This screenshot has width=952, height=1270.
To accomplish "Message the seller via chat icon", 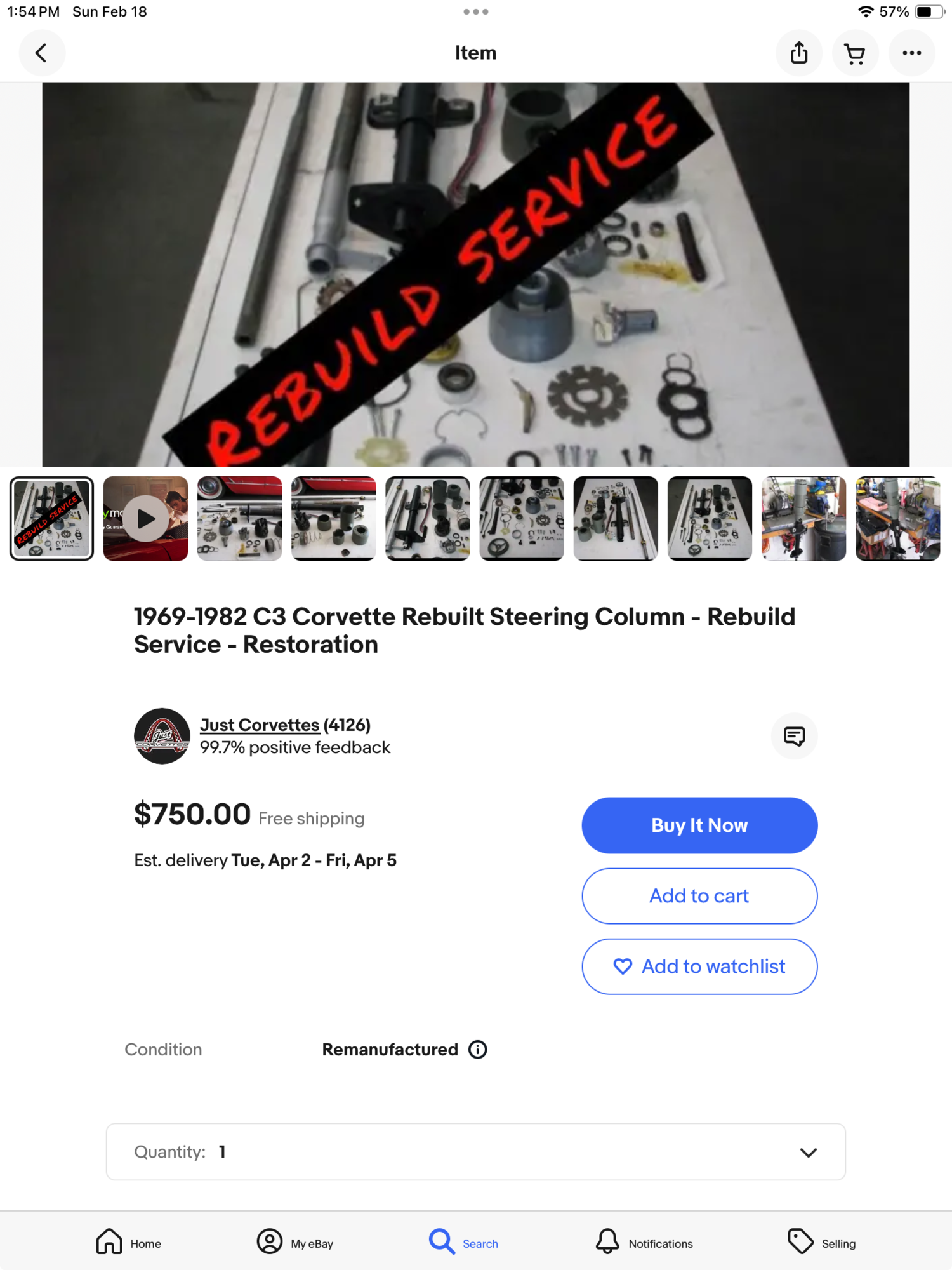I will pos(794,736).
